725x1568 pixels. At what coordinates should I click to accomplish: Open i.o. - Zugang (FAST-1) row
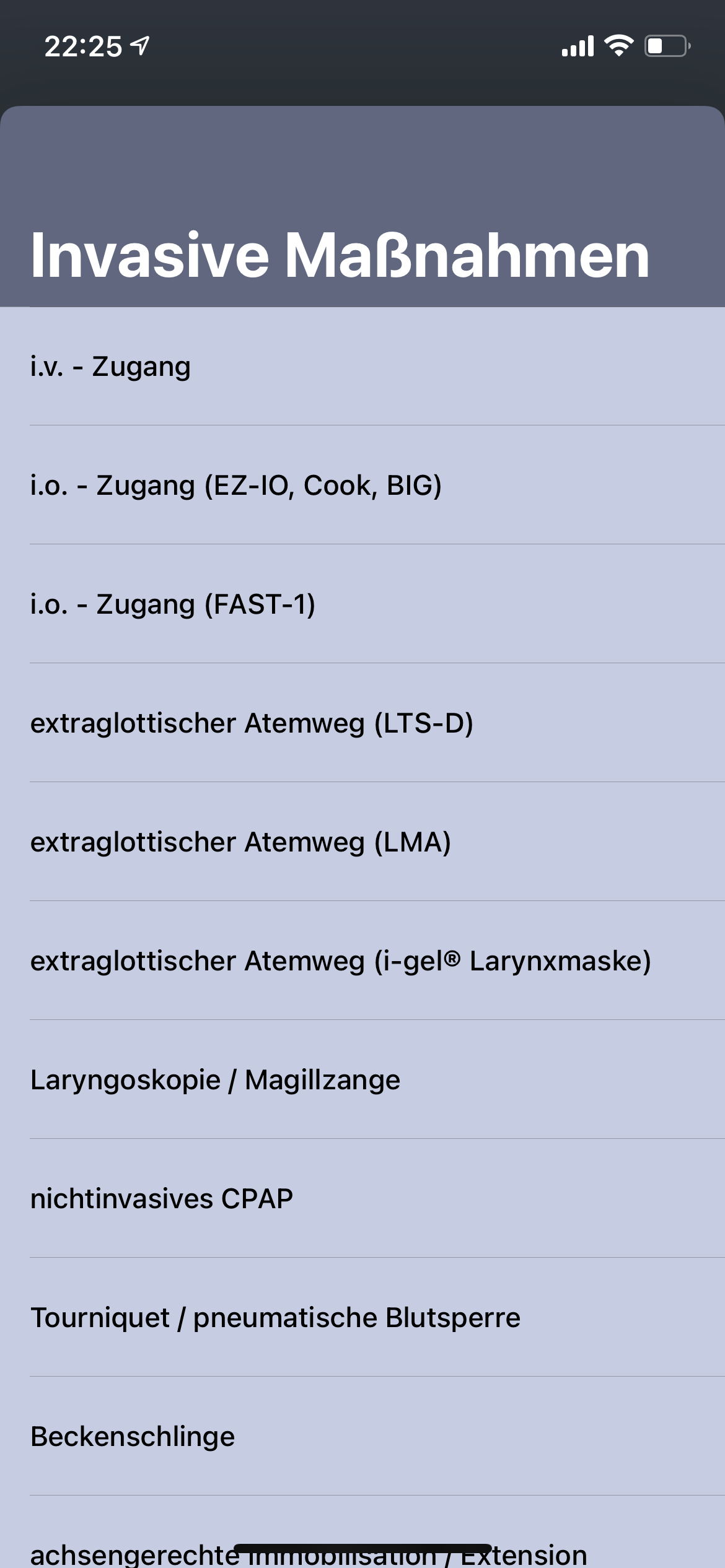[362, 604]
